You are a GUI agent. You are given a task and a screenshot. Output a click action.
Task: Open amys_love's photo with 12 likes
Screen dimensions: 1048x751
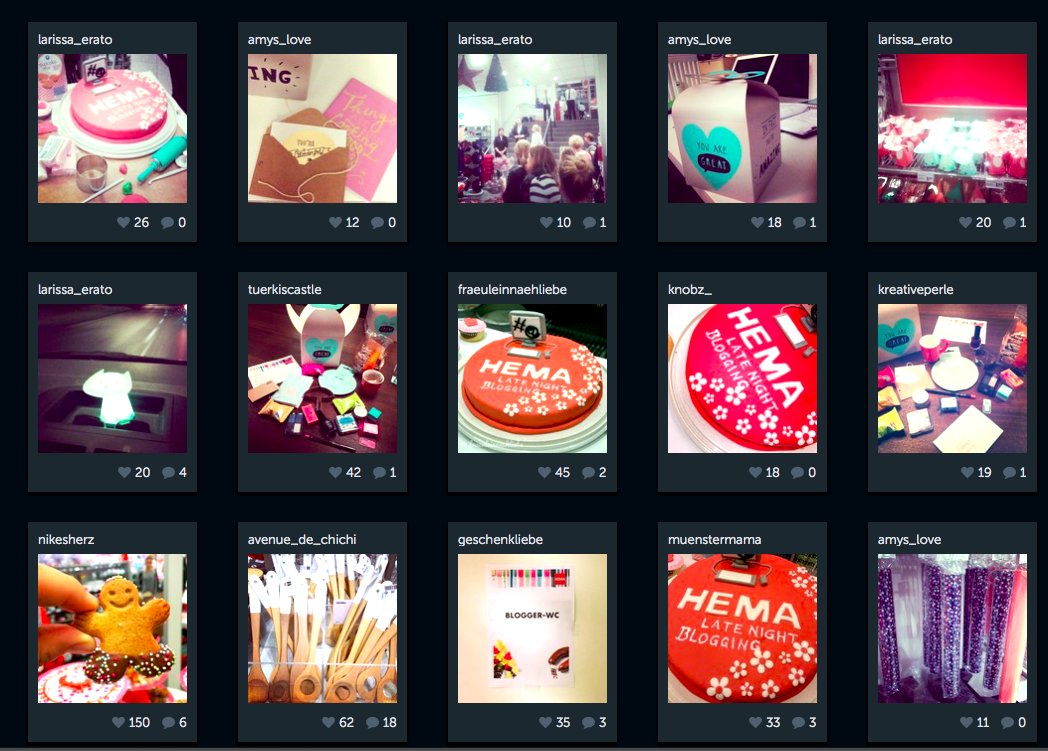tap(322, 128)
